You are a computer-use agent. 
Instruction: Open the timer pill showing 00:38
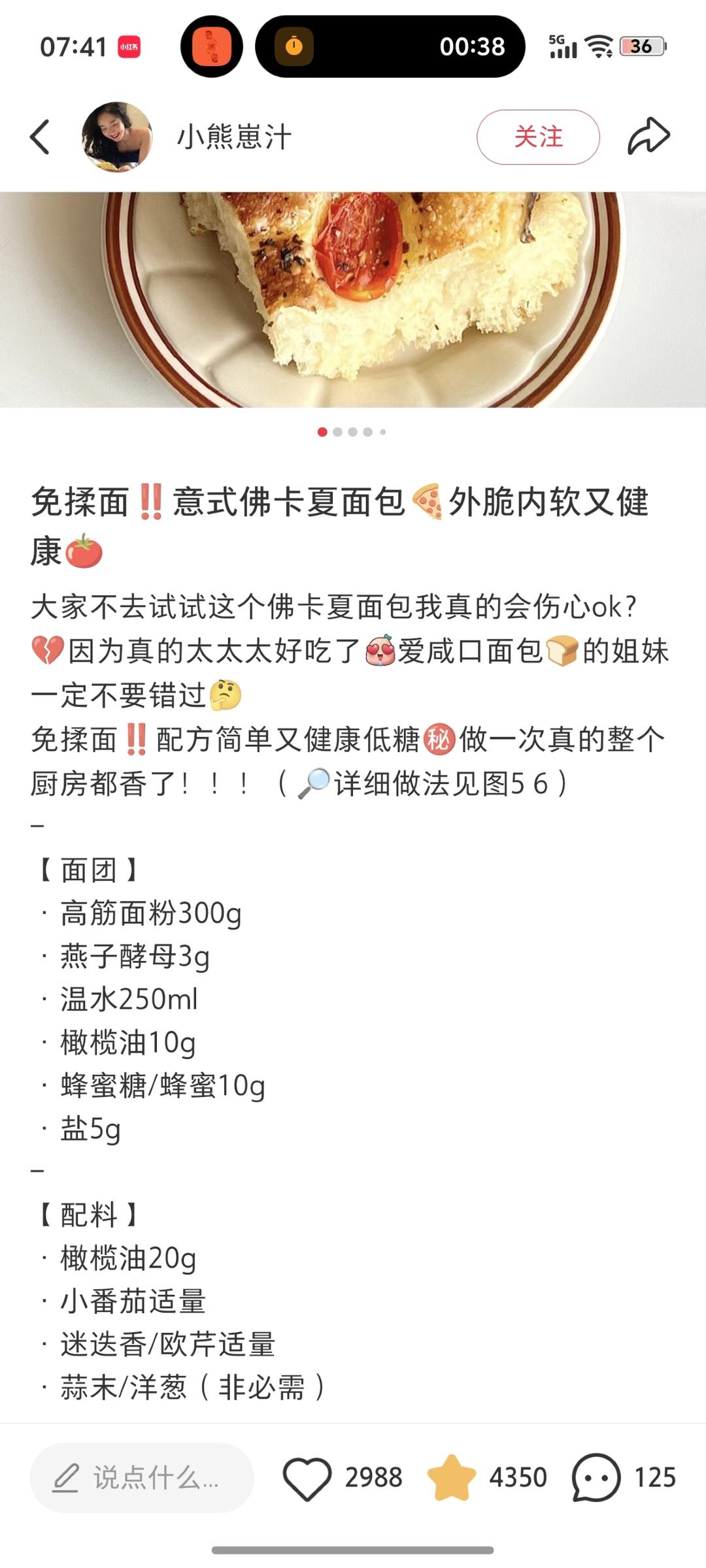coord(390,46)
